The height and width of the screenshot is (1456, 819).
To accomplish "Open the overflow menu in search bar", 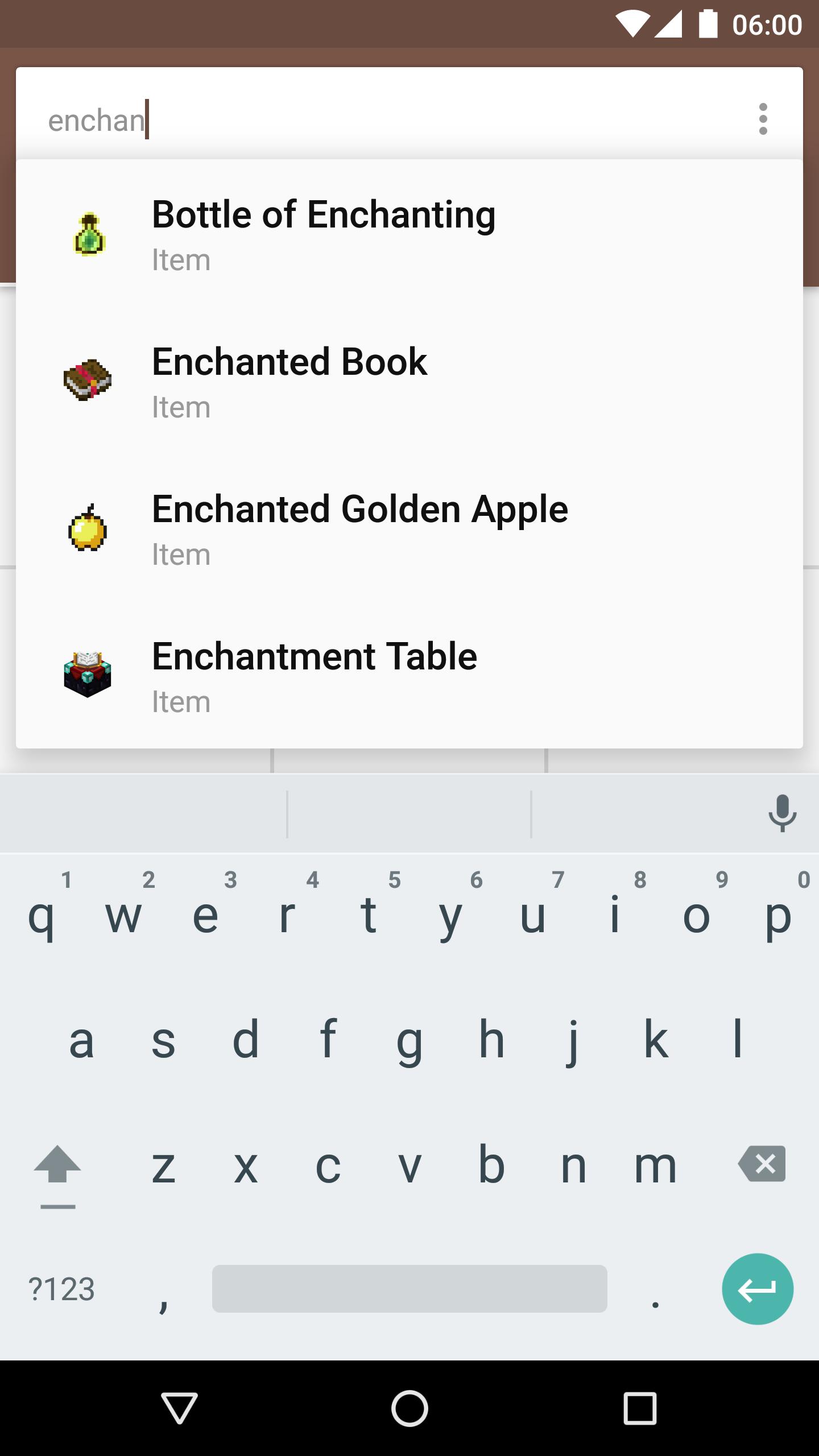I will (763, 119).
